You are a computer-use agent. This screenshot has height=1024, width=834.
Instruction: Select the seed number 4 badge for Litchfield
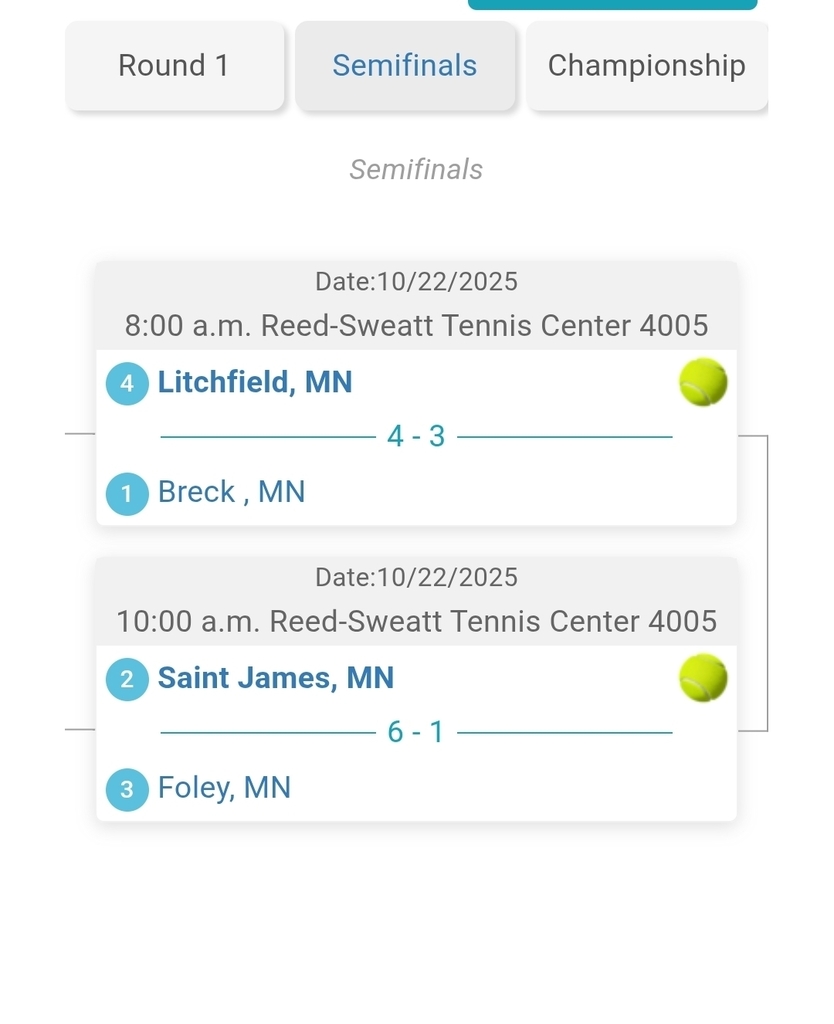coord(127,383)
